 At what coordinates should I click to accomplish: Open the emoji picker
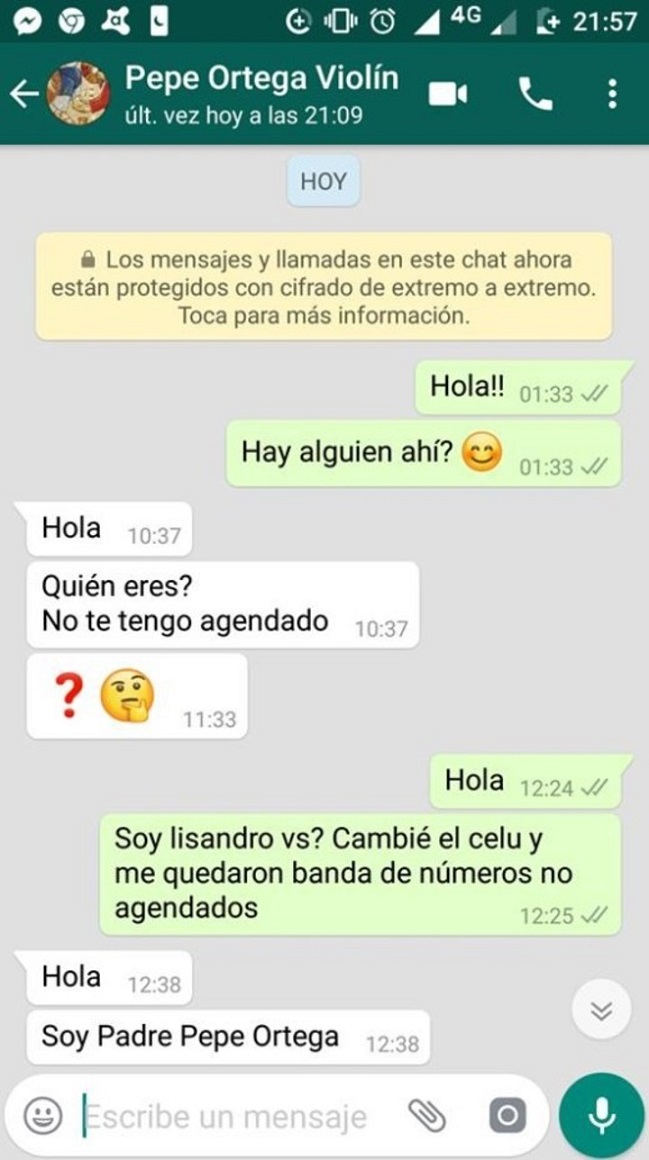click(43, 1115)
